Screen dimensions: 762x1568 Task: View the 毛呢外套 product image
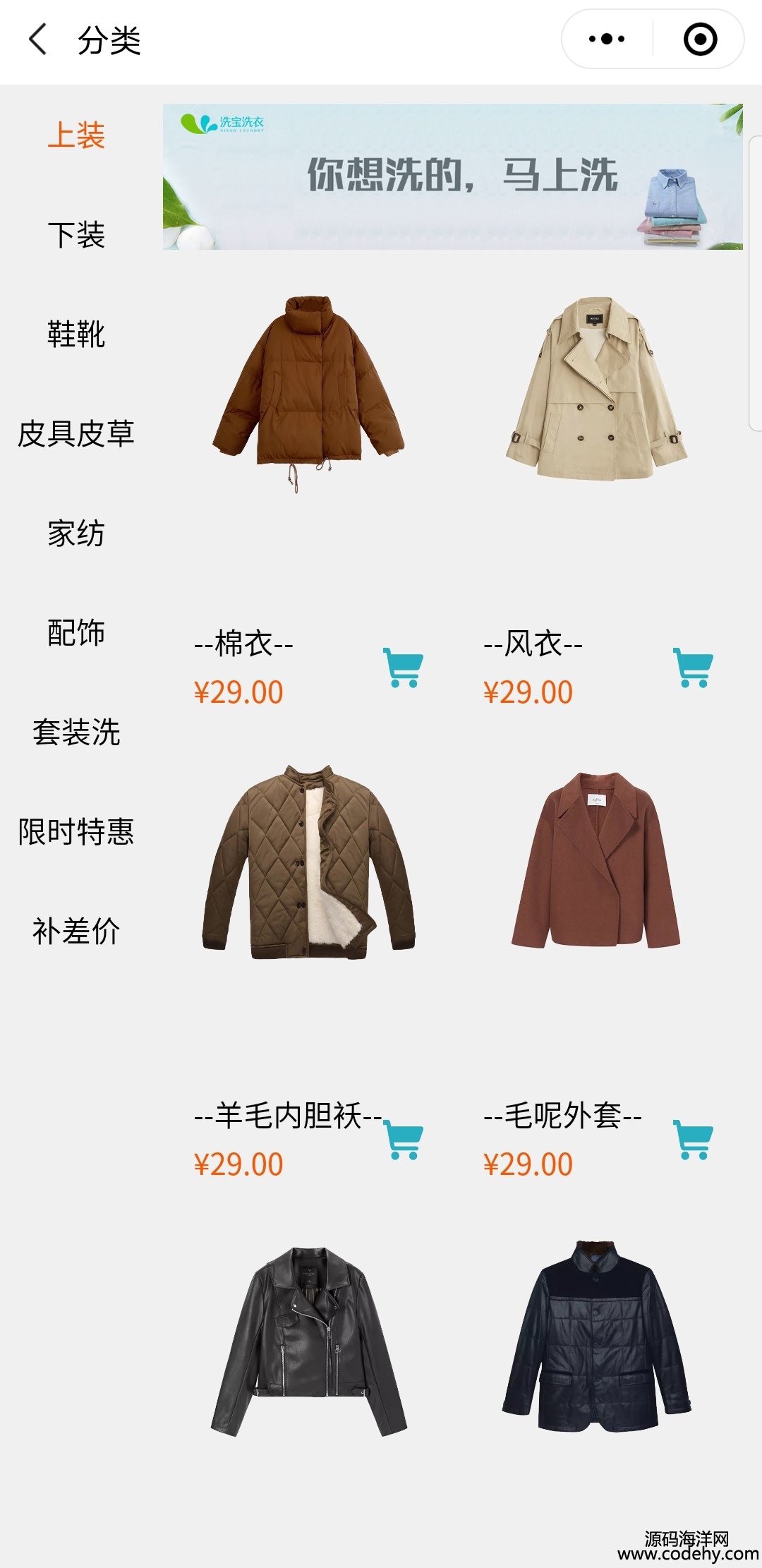coord(596,861)
